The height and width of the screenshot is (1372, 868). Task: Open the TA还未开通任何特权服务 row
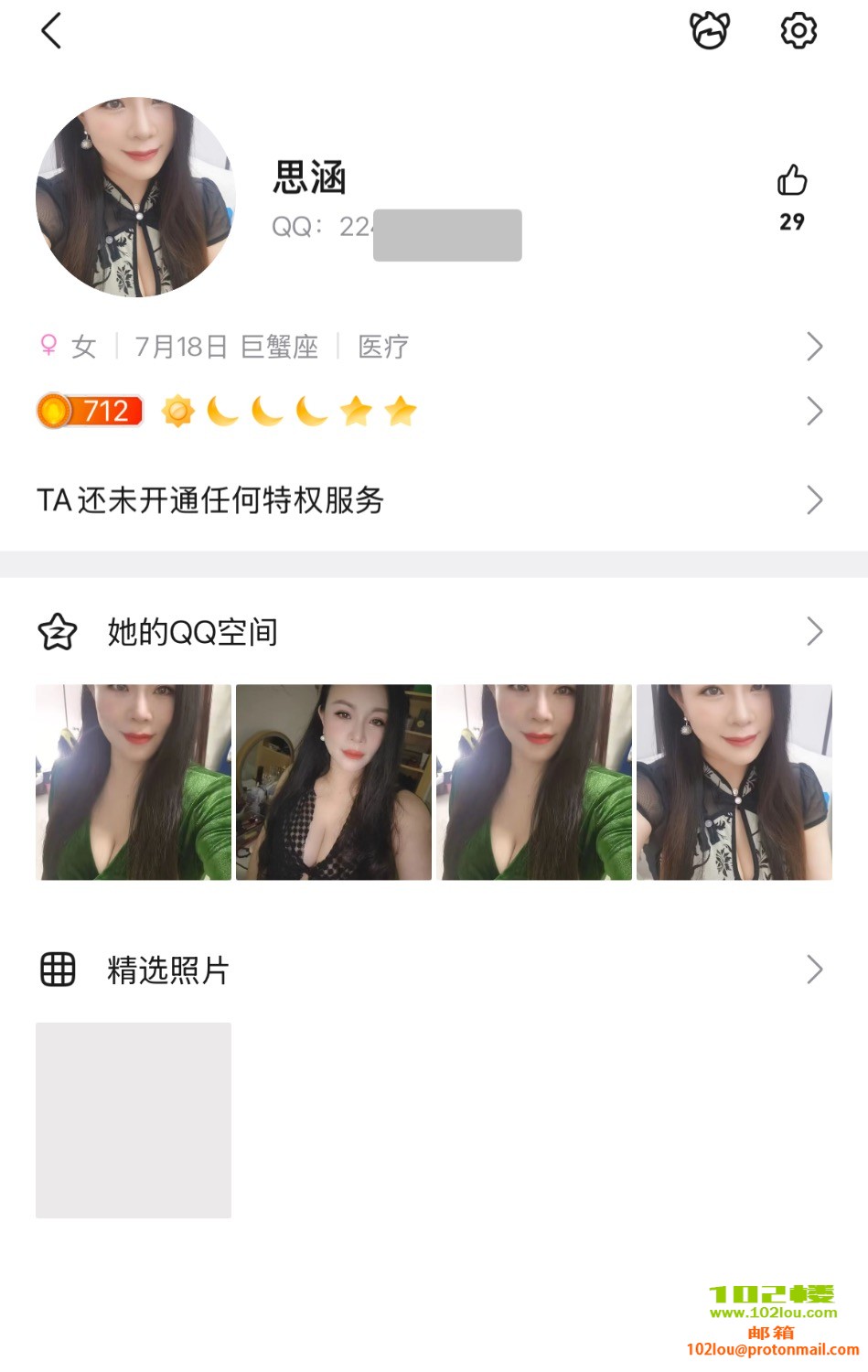(430, 500)
